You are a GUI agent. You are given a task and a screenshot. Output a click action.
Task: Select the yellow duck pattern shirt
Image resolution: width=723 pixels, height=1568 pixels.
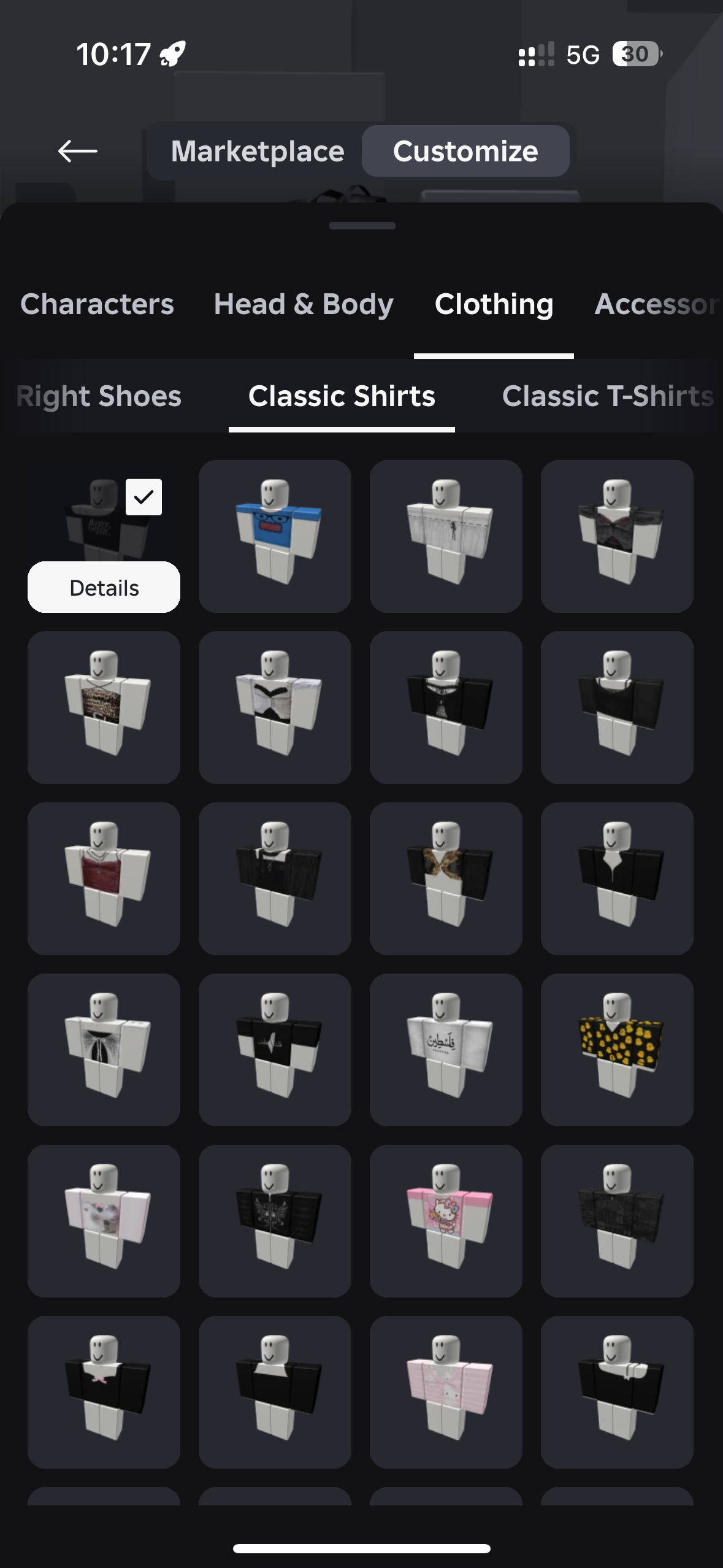click(x=617, y=1050)
